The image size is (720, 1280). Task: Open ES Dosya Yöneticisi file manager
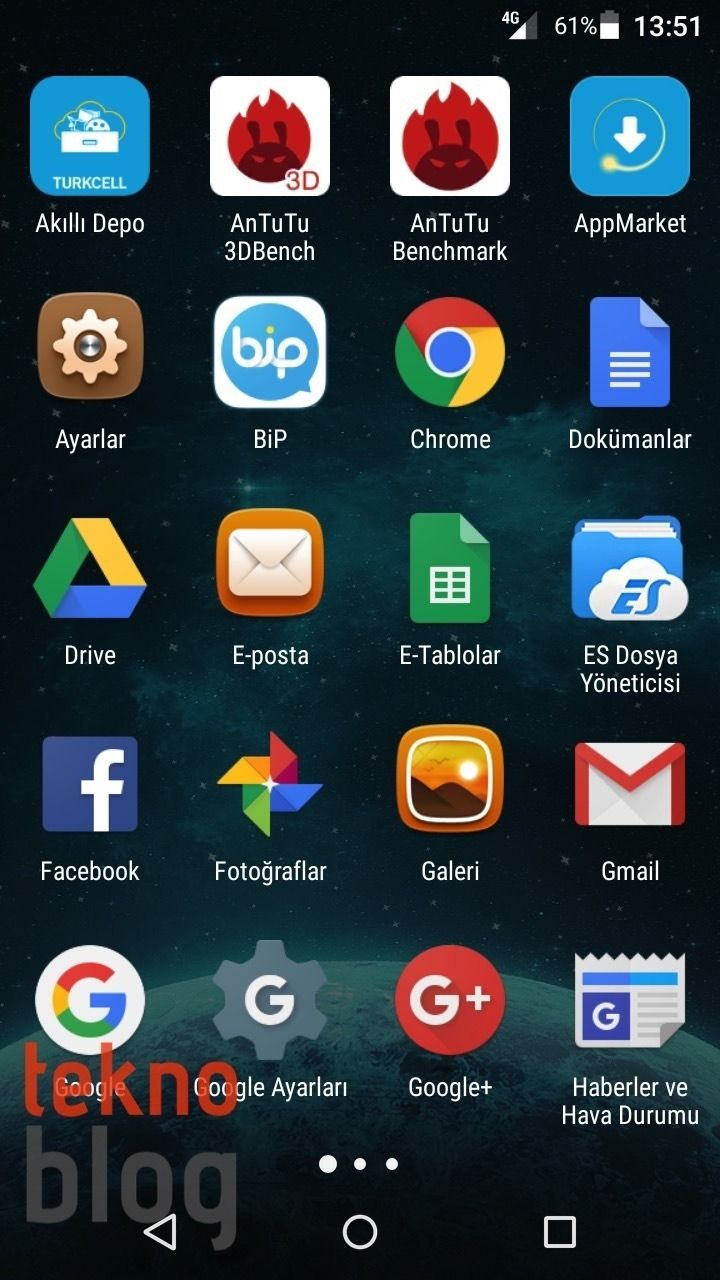pyautogui.click(x=630, y=567)
